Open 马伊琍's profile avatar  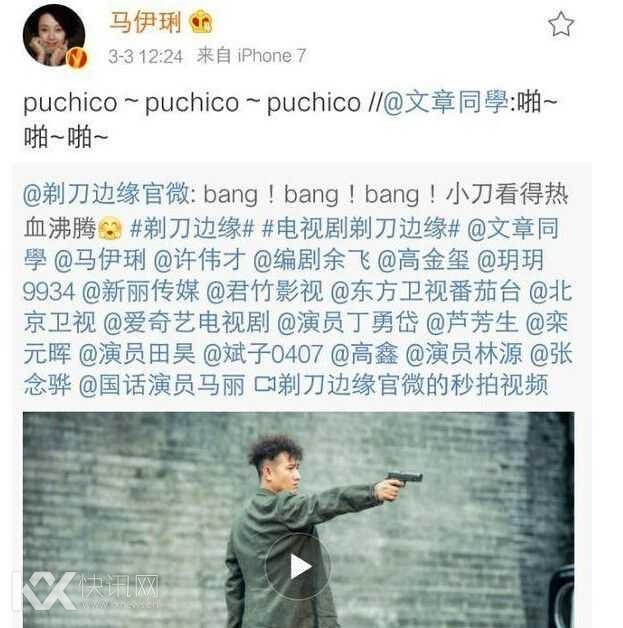pyautogui.click(x=53, y=36)
